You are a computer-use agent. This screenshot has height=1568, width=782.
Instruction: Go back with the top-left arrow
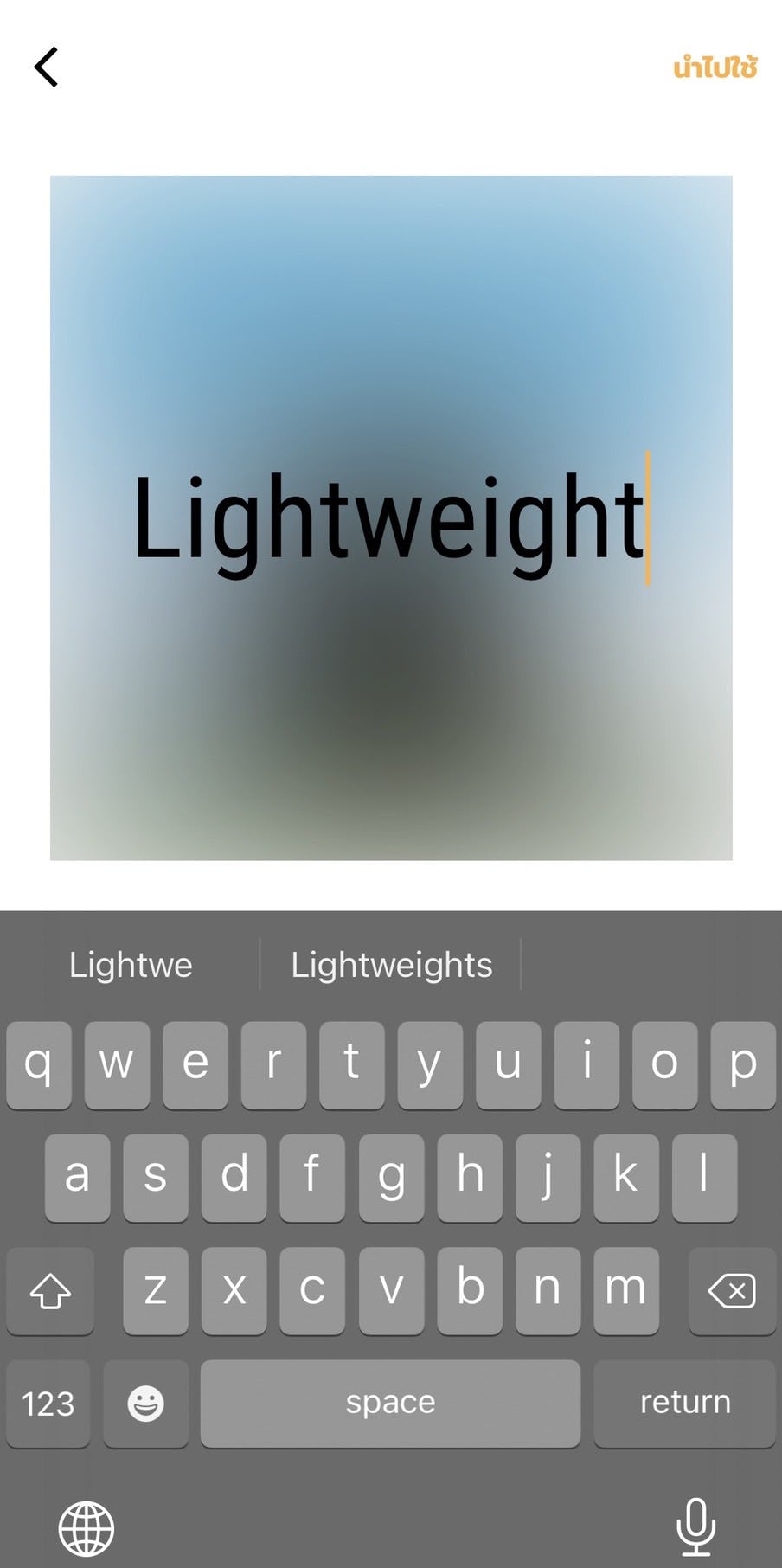(x=47, y=67)
